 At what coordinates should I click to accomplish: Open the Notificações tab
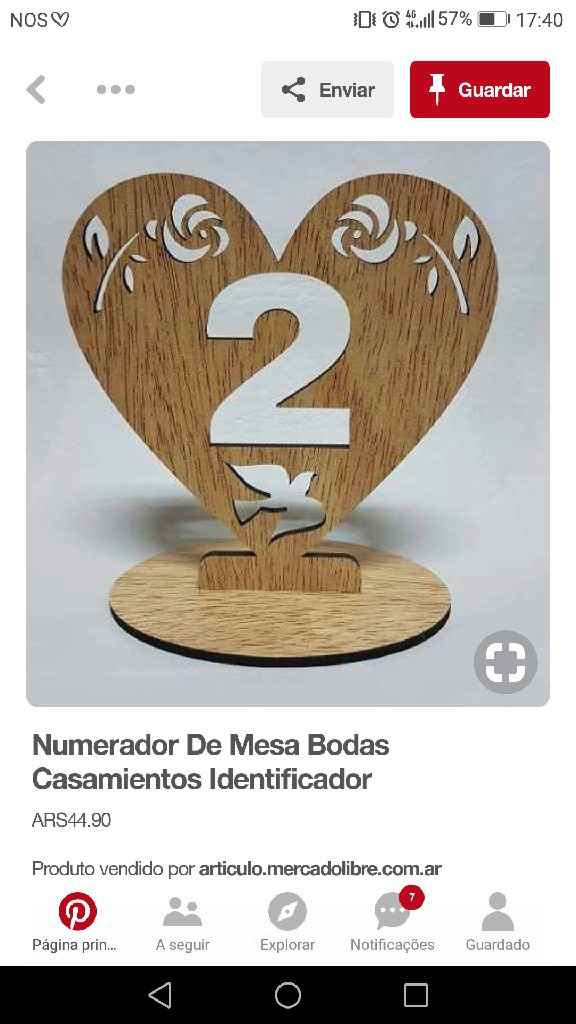(392, 922)
